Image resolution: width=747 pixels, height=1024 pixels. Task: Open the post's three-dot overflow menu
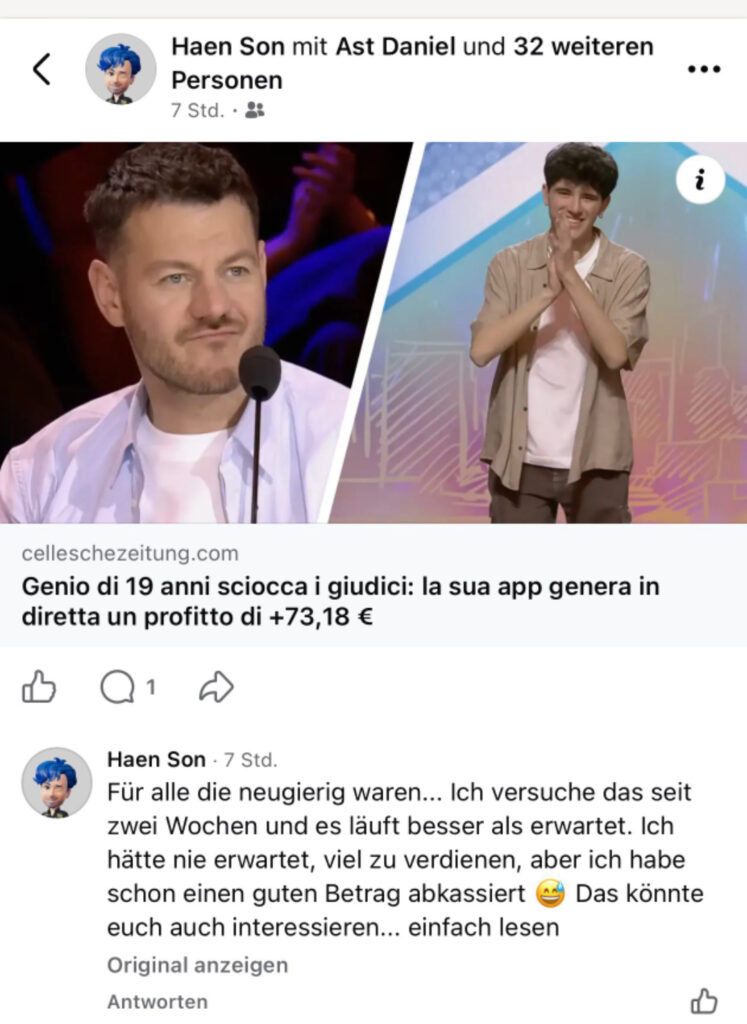pos(704,69)
